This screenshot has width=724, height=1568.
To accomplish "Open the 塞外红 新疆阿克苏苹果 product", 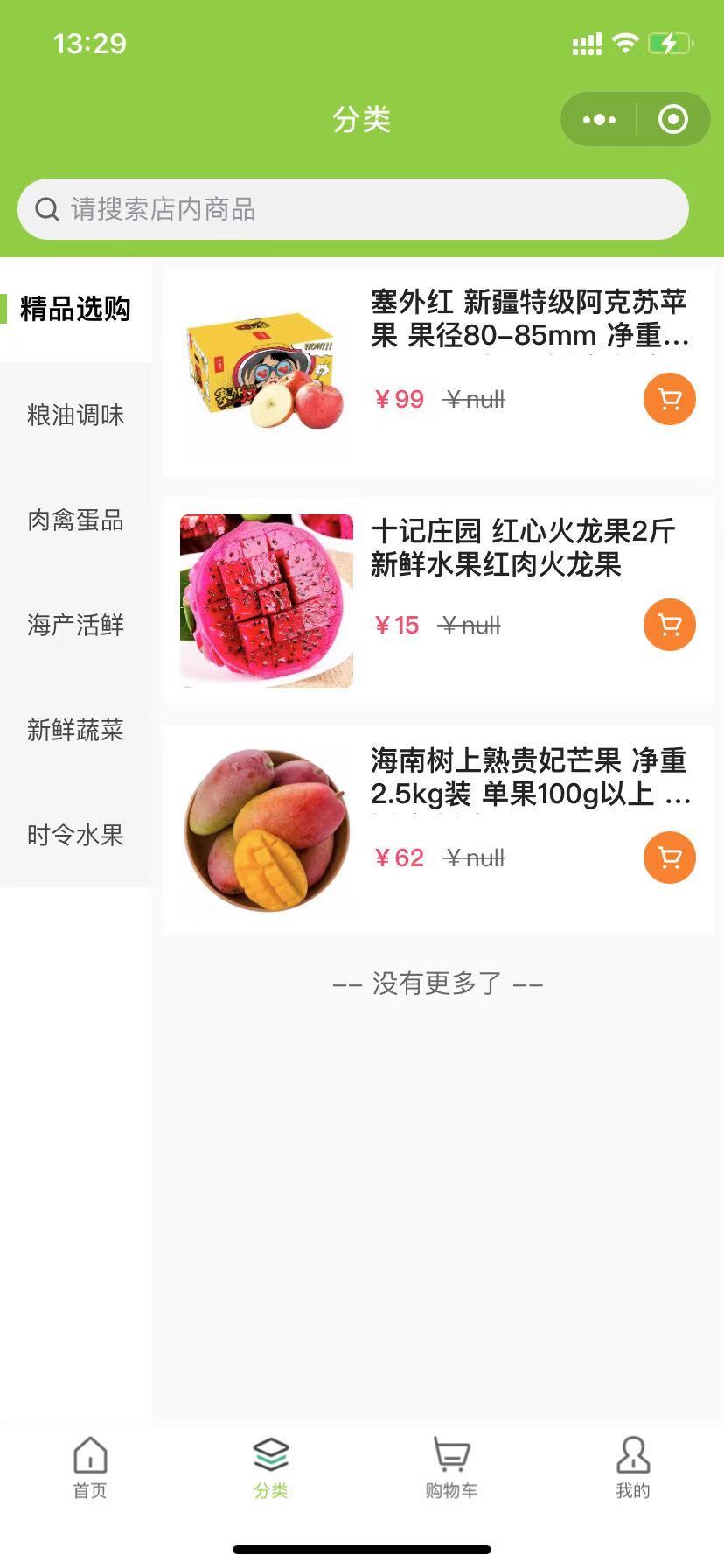I will coord(529,318).
